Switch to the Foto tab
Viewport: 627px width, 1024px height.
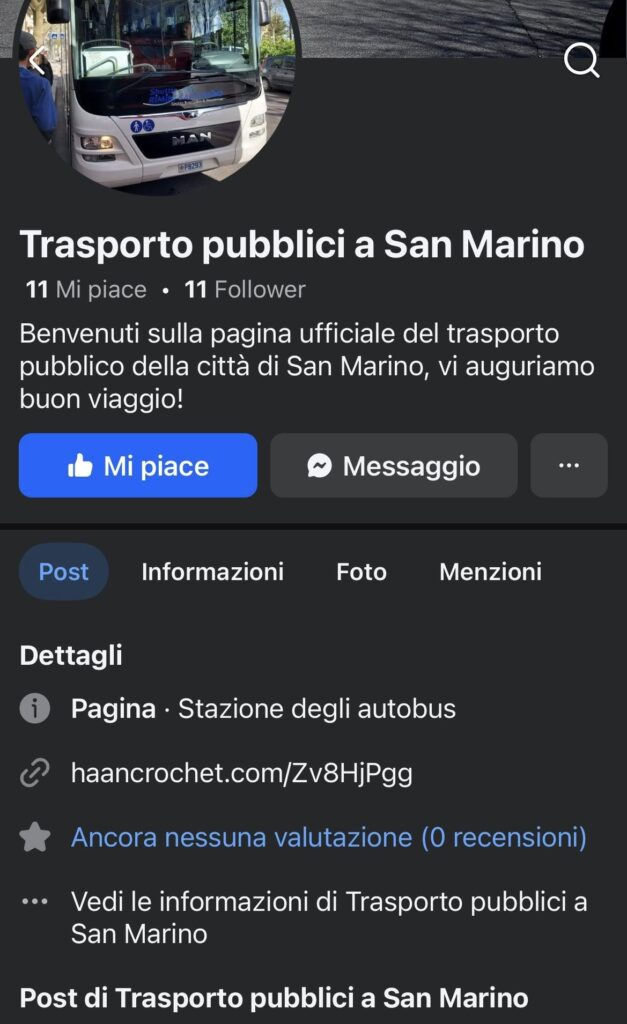point(361,572)
